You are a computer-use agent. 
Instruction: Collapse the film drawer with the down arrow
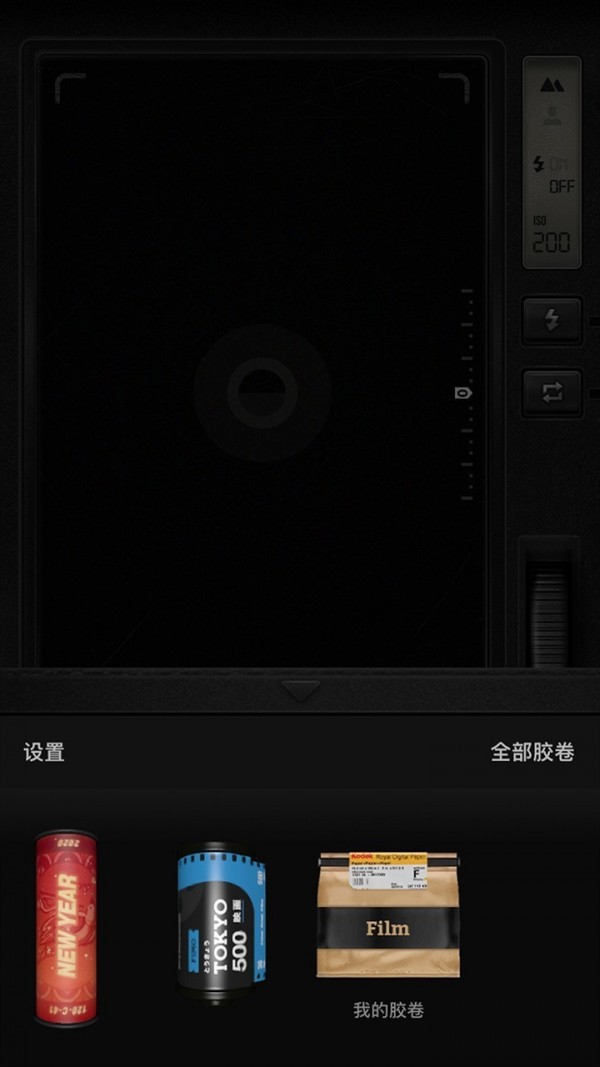300,690
